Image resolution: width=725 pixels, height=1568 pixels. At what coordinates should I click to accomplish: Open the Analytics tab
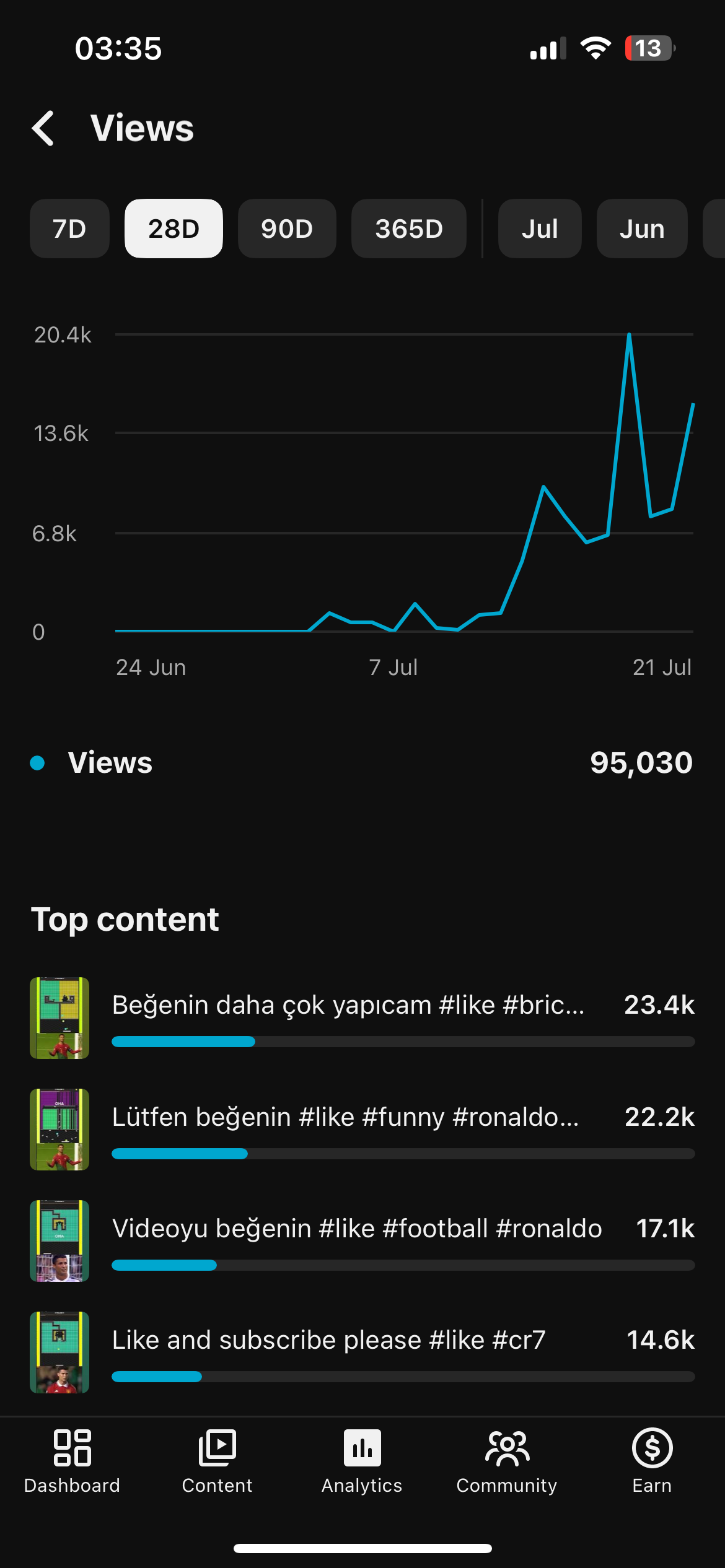[362, 1461]
